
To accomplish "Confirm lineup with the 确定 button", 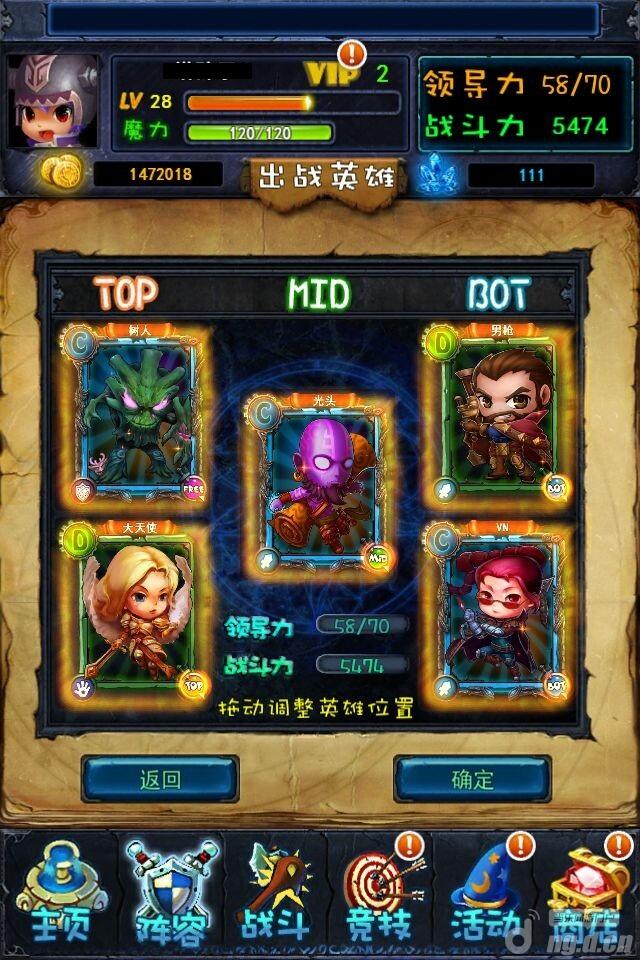I will point(472,780).
